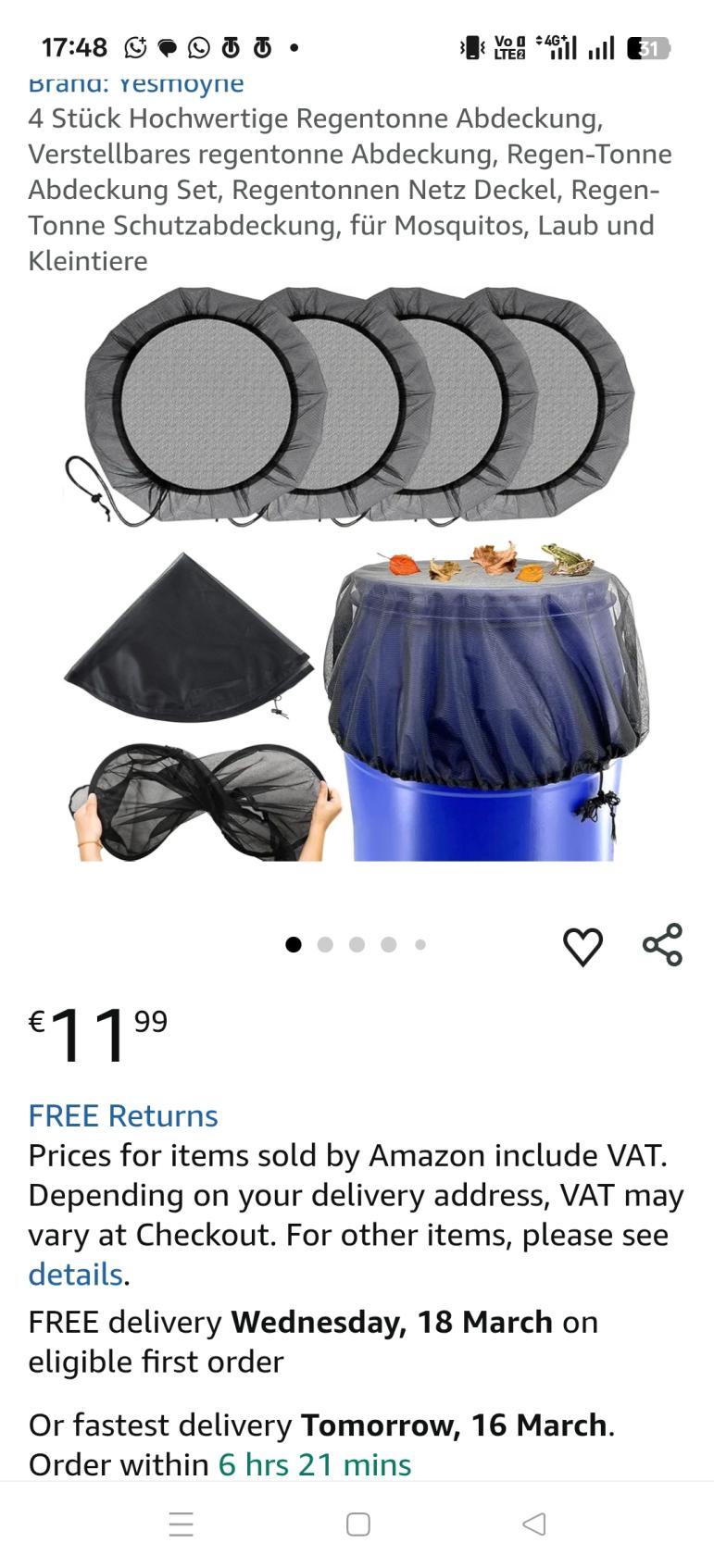Add this item to wish list

[582, 946]
